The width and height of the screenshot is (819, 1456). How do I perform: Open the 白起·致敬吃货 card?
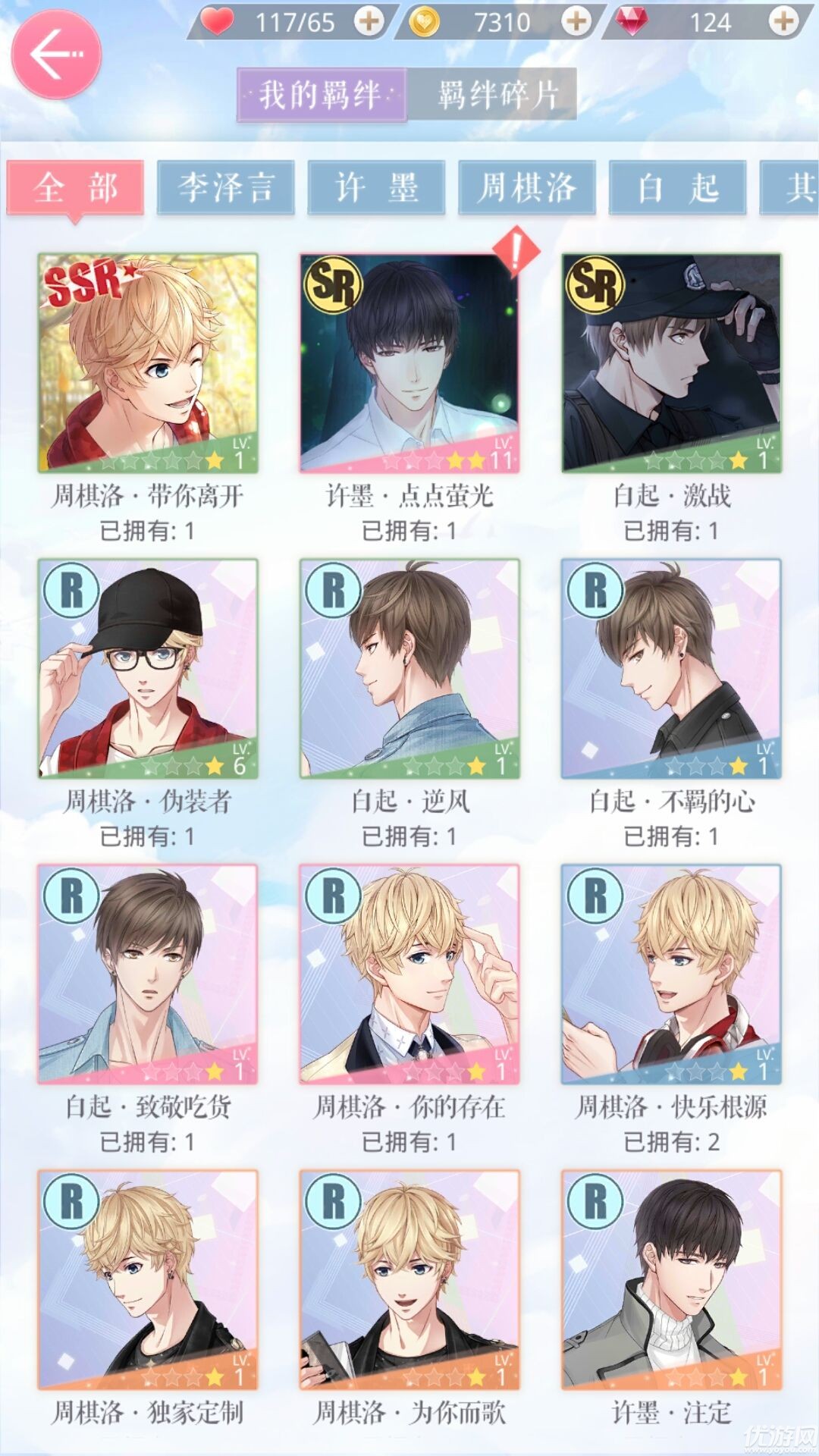pos(148,974)
